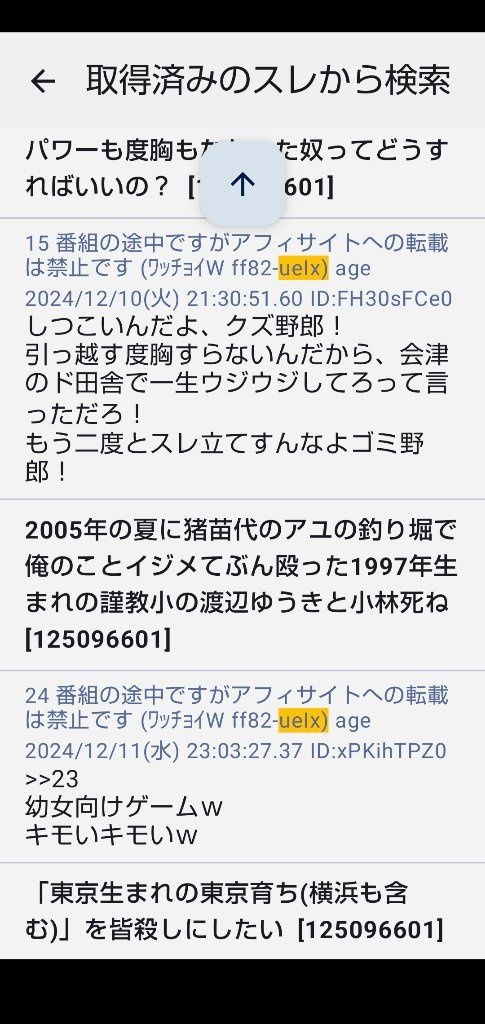Open post 24 replying to >>23
Image resolution: width=485 pixels, height=1024 pixels.
tap(242, 766)
